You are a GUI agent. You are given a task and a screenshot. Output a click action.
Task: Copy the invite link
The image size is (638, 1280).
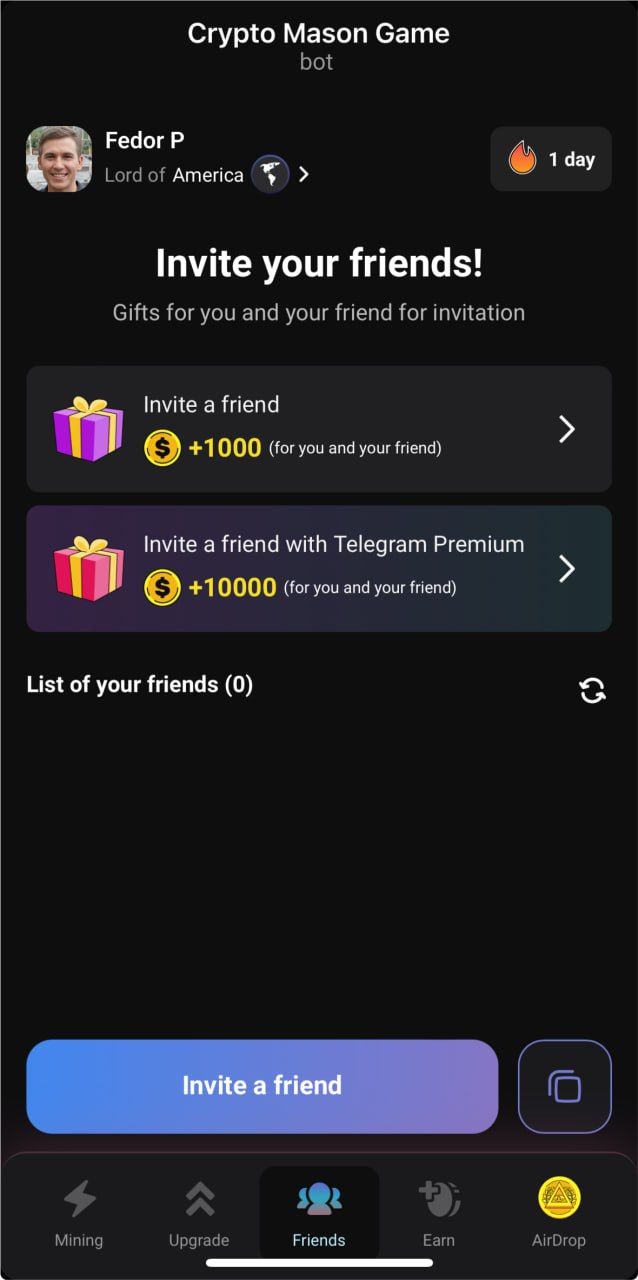(x=564, y=1086)
